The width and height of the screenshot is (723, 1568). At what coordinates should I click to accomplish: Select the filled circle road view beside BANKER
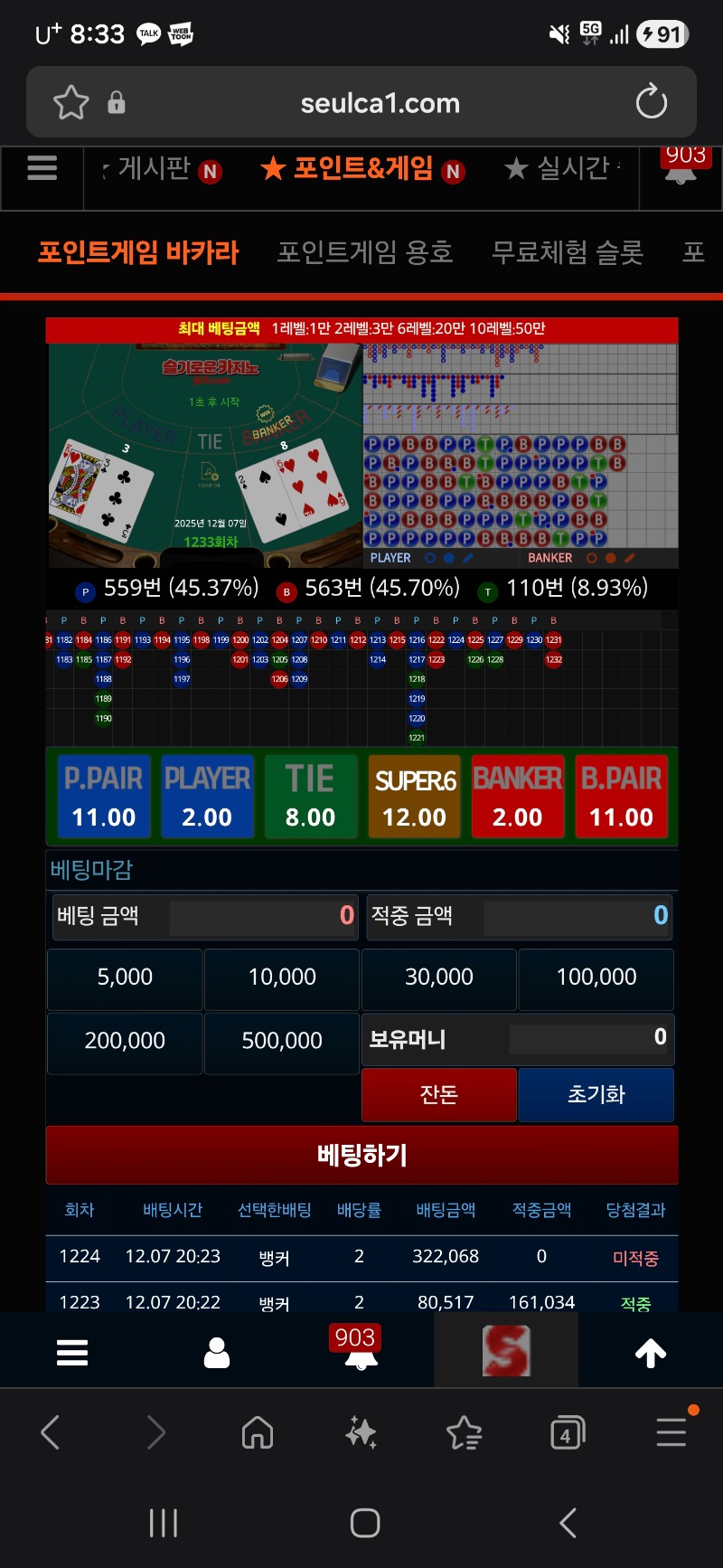(x=610, y=558)
